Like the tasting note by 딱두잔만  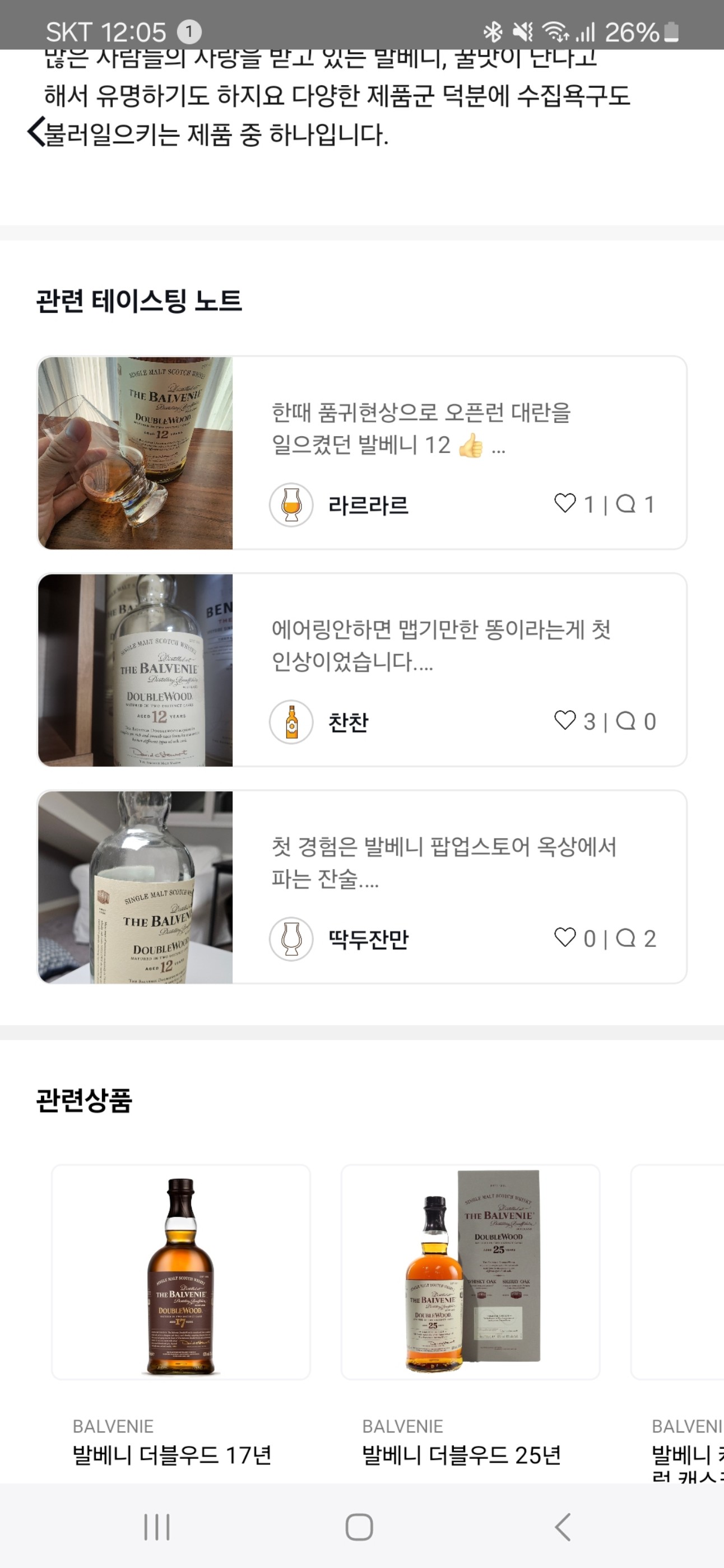(564, 937)
